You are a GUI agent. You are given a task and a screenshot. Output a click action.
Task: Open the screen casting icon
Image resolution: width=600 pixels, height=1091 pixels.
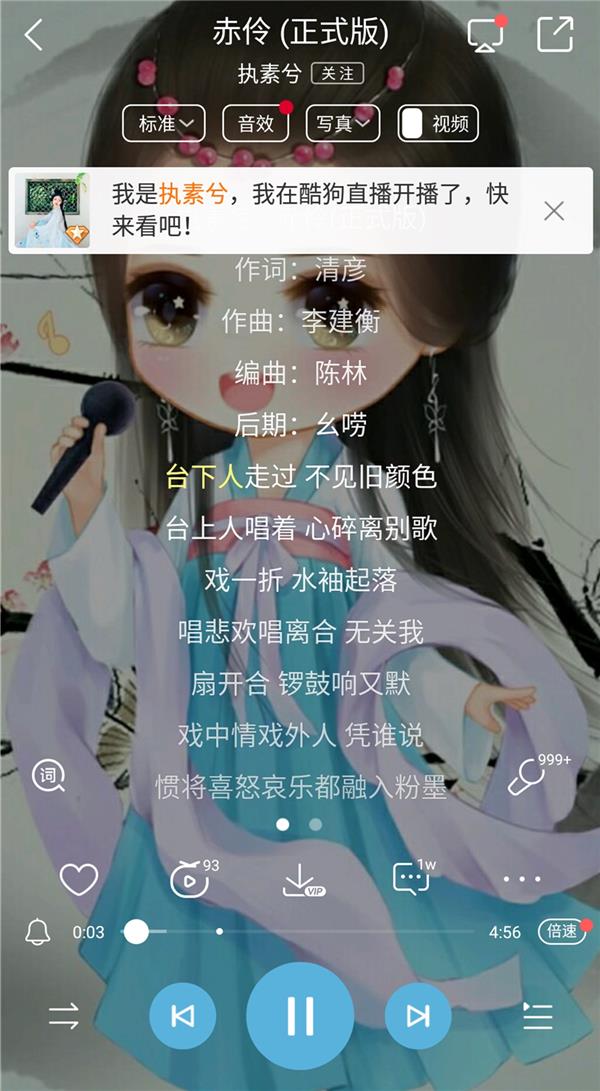(x=486, y=35)
